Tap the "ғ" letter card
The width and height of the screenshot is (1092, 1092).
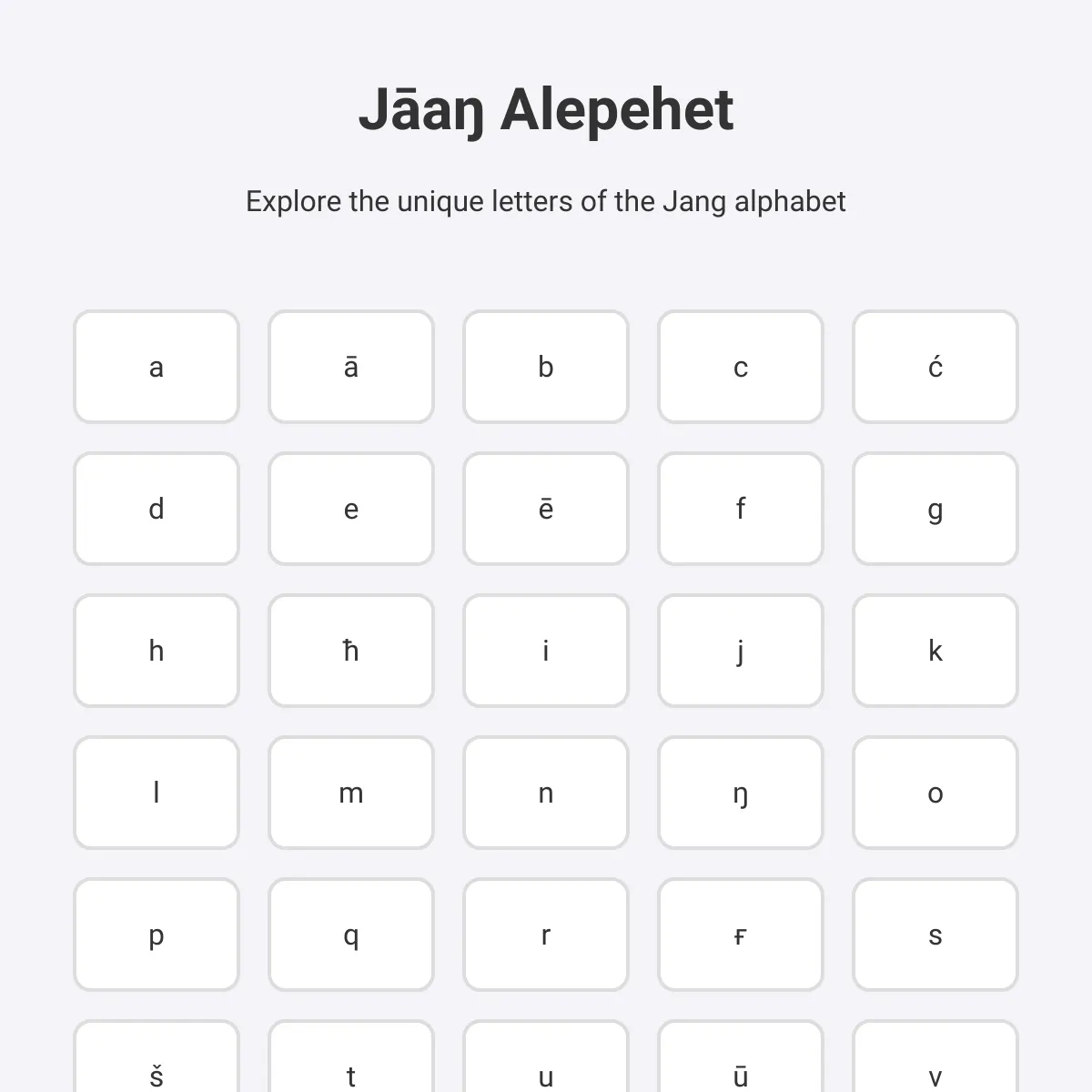[x=741, y=935]
